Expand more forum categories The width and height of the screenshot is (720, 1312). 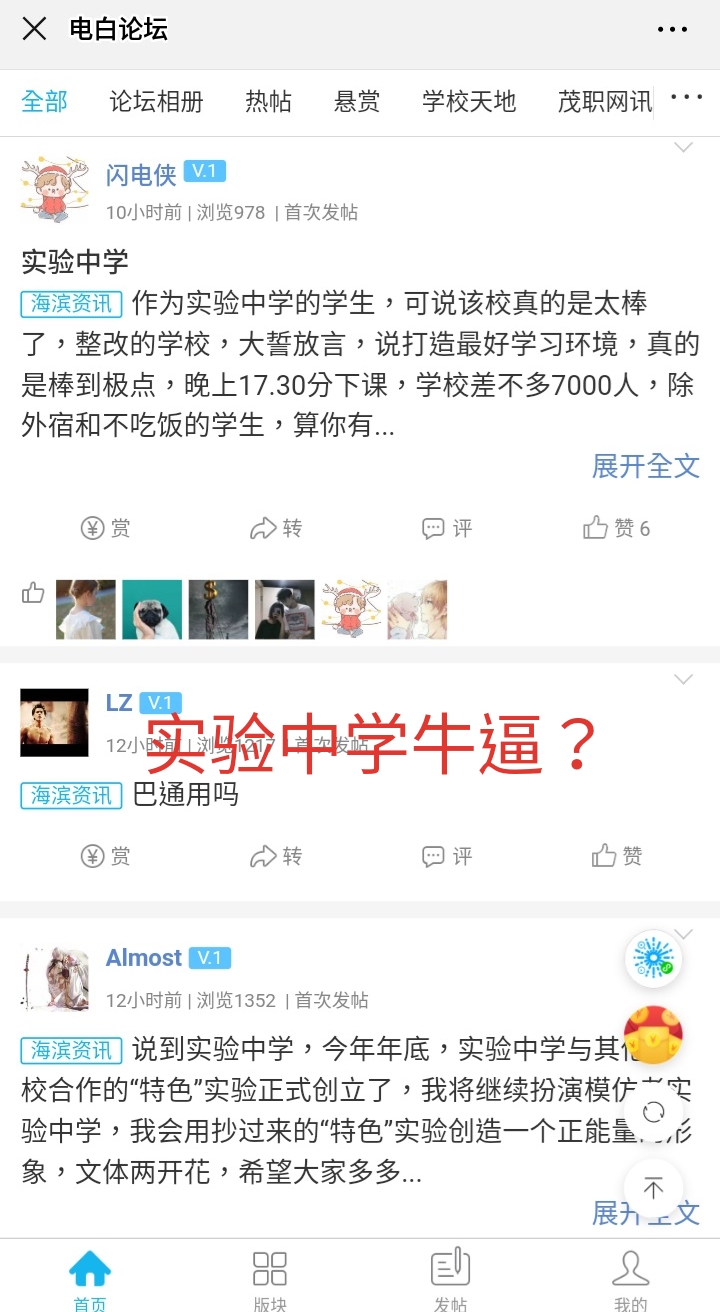coord(686,98)
